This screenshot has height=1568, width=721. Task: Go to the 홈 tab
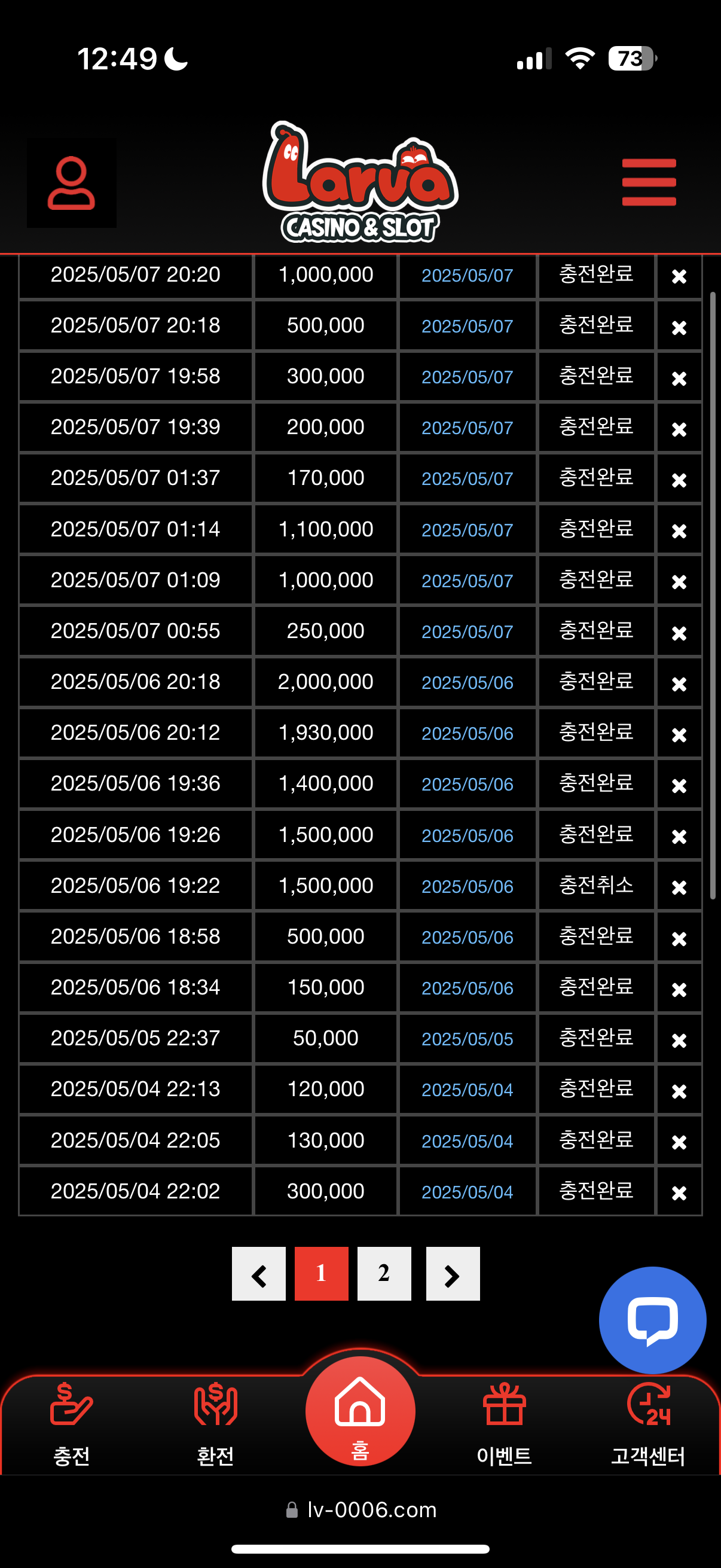[x=360, y=1411]
